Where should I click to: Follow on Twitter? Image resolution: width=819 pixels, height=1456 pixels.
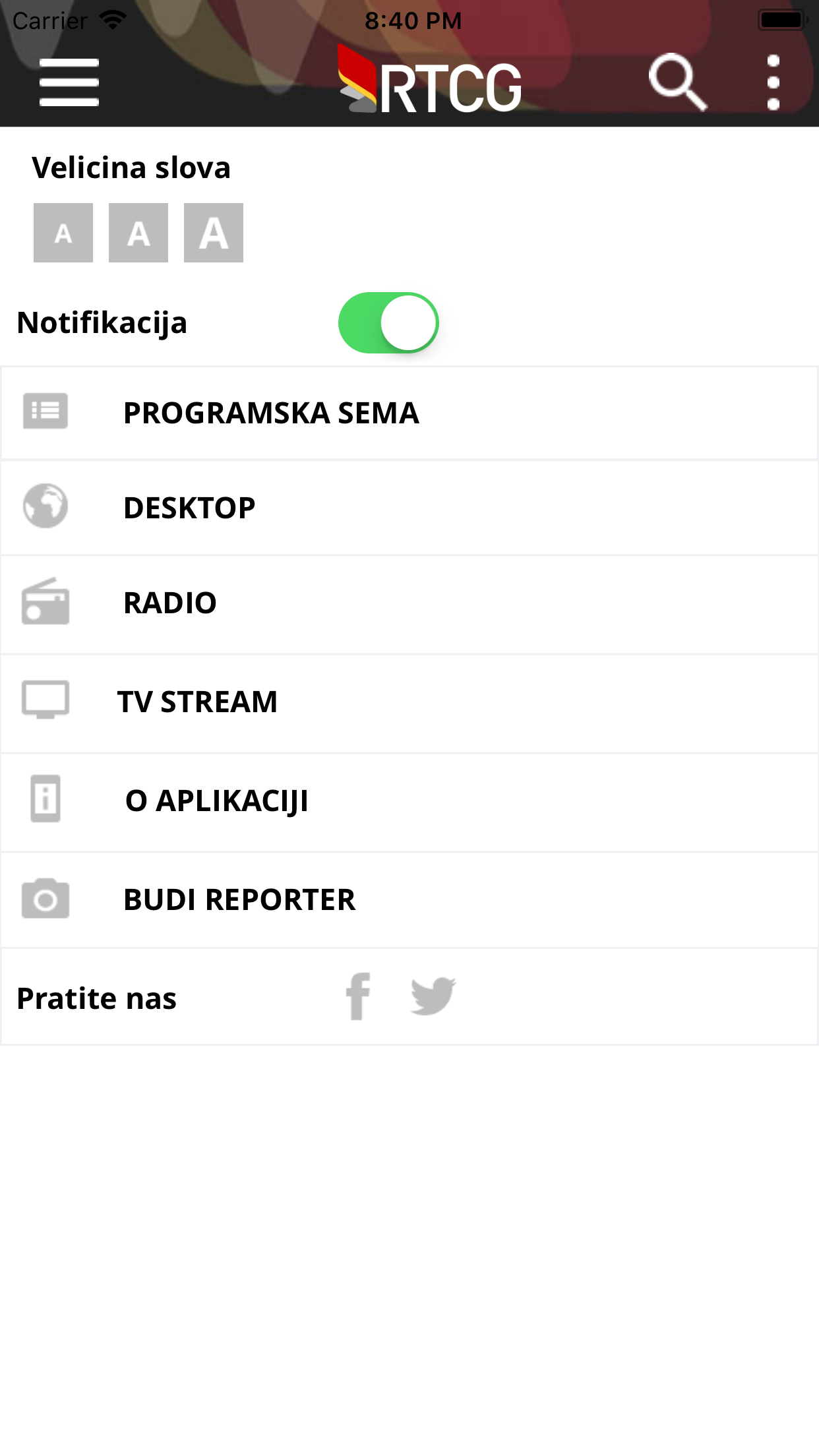coord(433,996)
